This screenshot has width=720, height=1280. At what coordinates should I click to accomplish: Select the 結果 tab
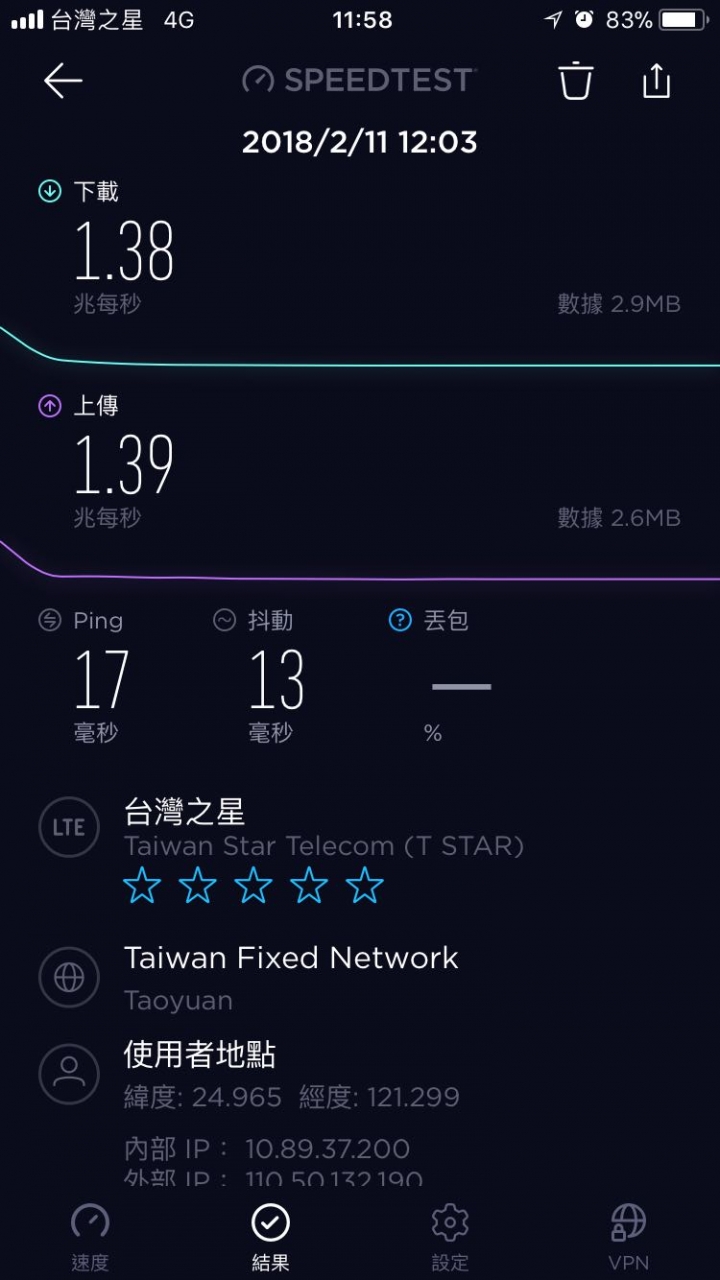270,1238
